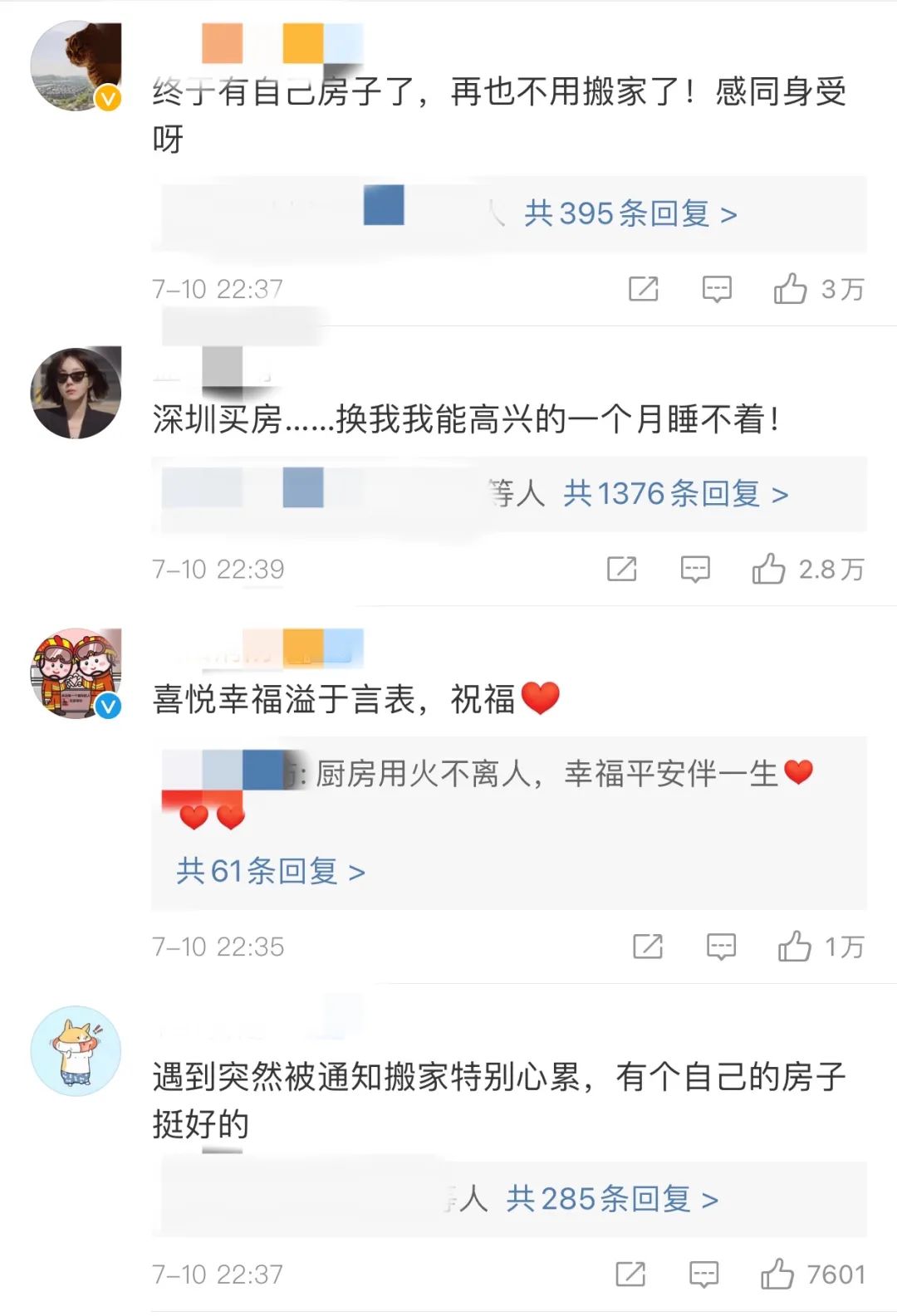Open the sunglasses woman's avatar profile
This screenshot has height=1316, width=897.
pos(76,393)
